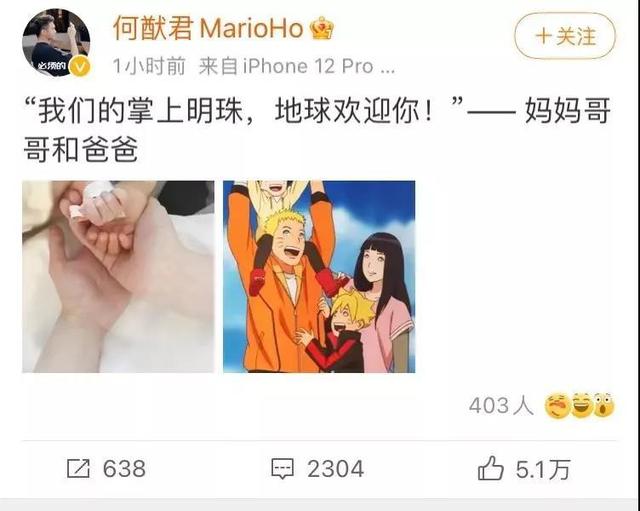
Task: Open 何猷君 MarioHo's profile avatar
Action: tap(56, 42)
